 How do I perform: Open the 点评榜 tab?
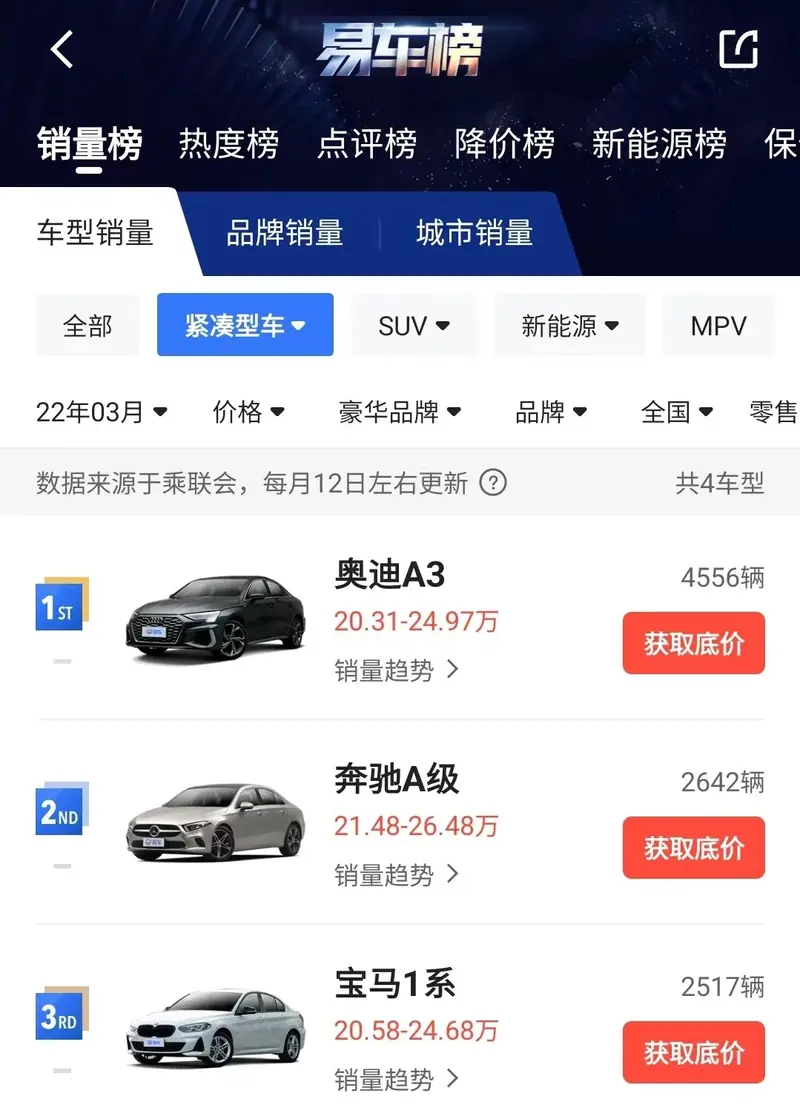click(x=366, y=144)
